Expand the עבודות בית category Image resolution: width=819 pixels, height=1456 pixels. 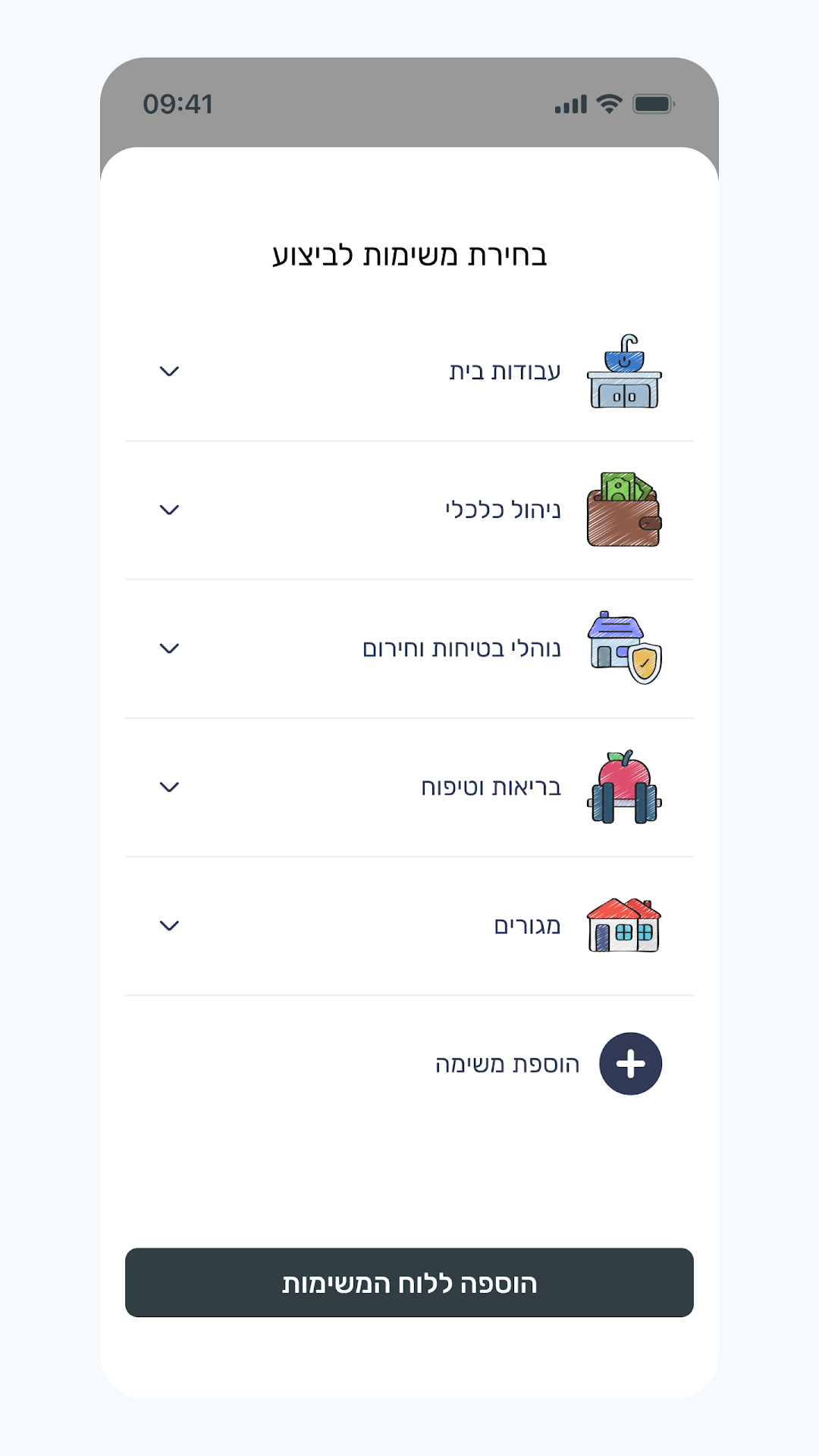point(169,372)
